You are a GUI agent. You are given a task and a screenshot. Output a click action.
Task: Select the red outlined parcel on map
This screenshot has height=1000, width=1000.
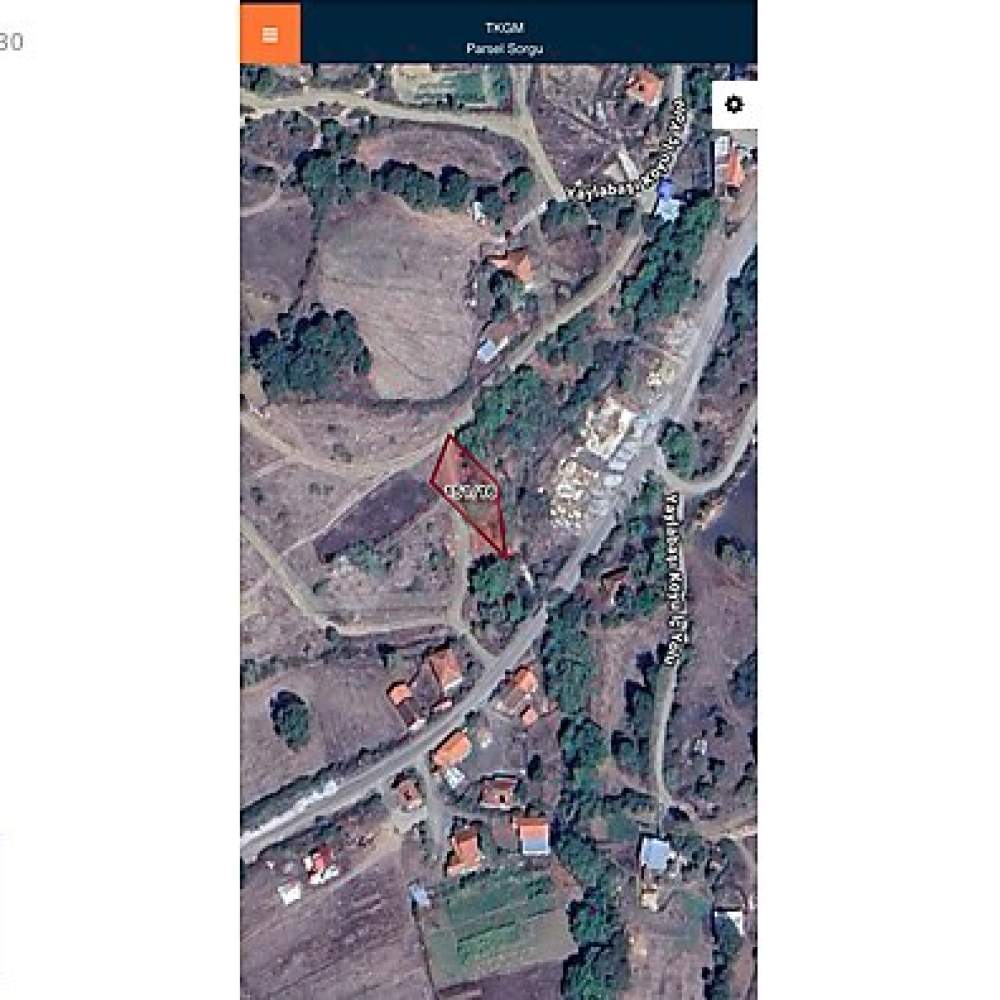(468, 491)
